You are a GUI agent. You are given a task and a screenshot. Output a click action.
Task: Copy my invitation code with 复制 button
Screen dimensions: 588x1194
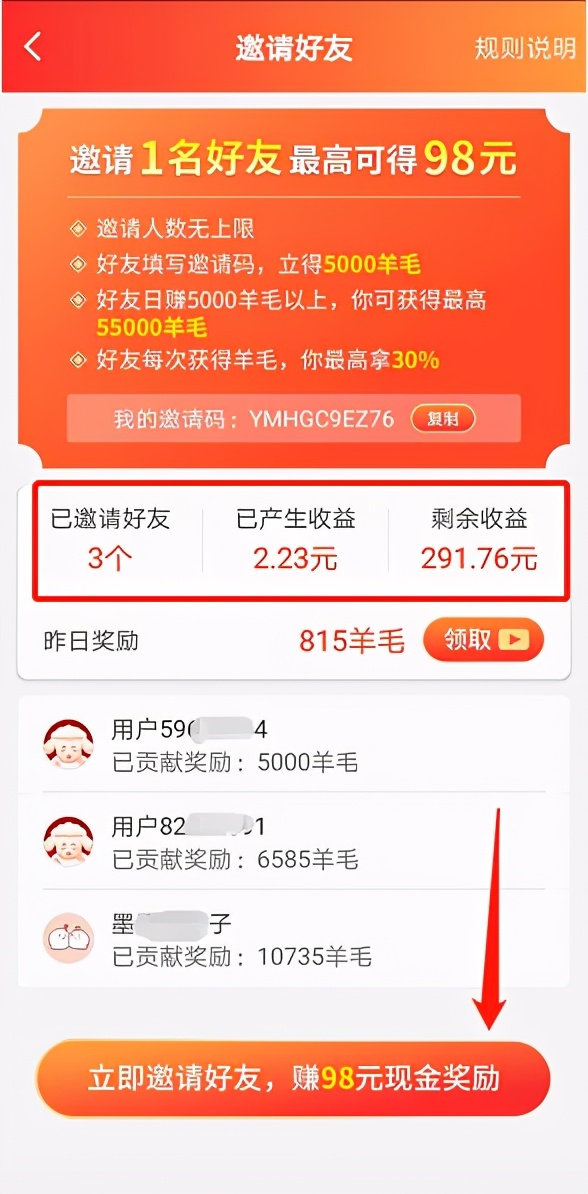pyautogui.click(x=443, y=419)
